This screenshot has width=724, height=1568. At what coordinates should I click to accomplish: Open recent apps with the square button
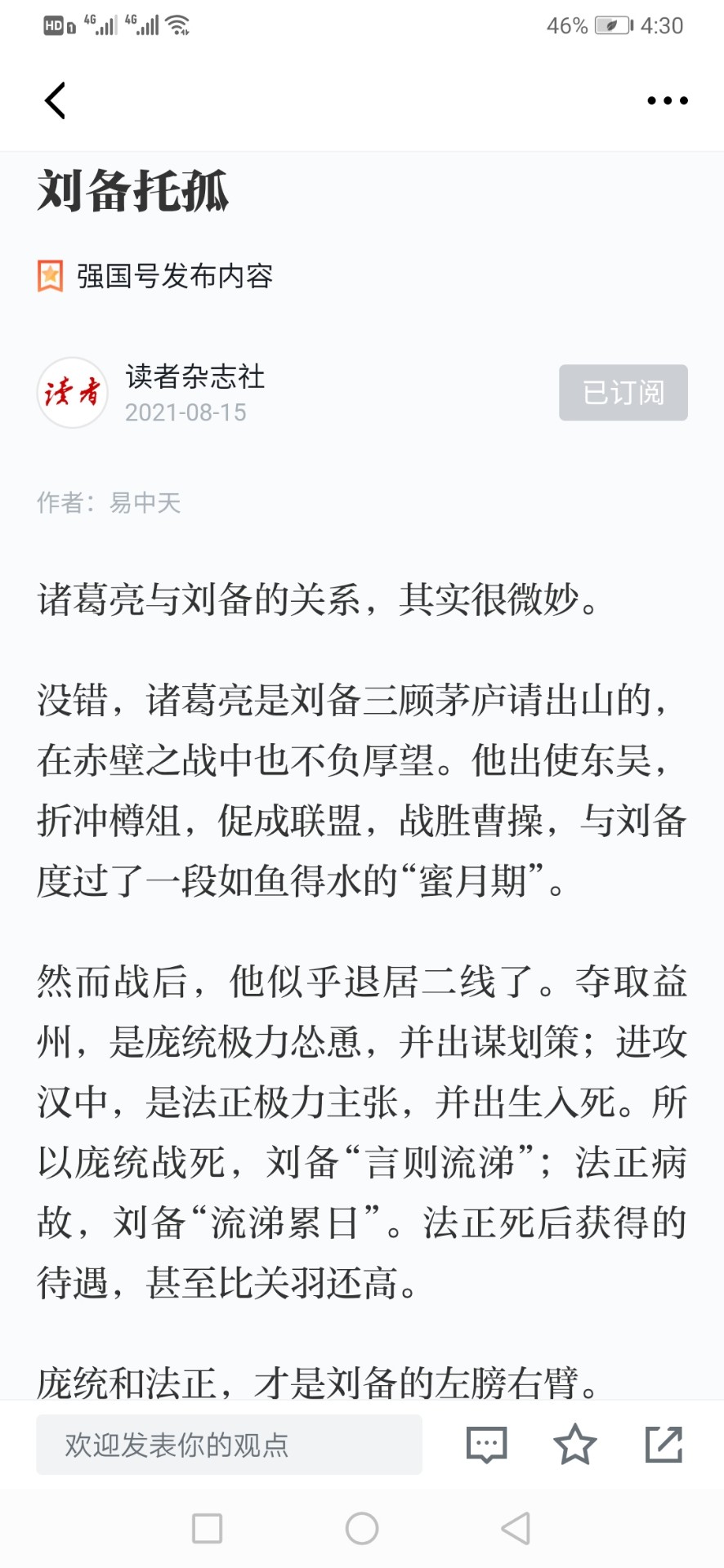(207, 1528)
